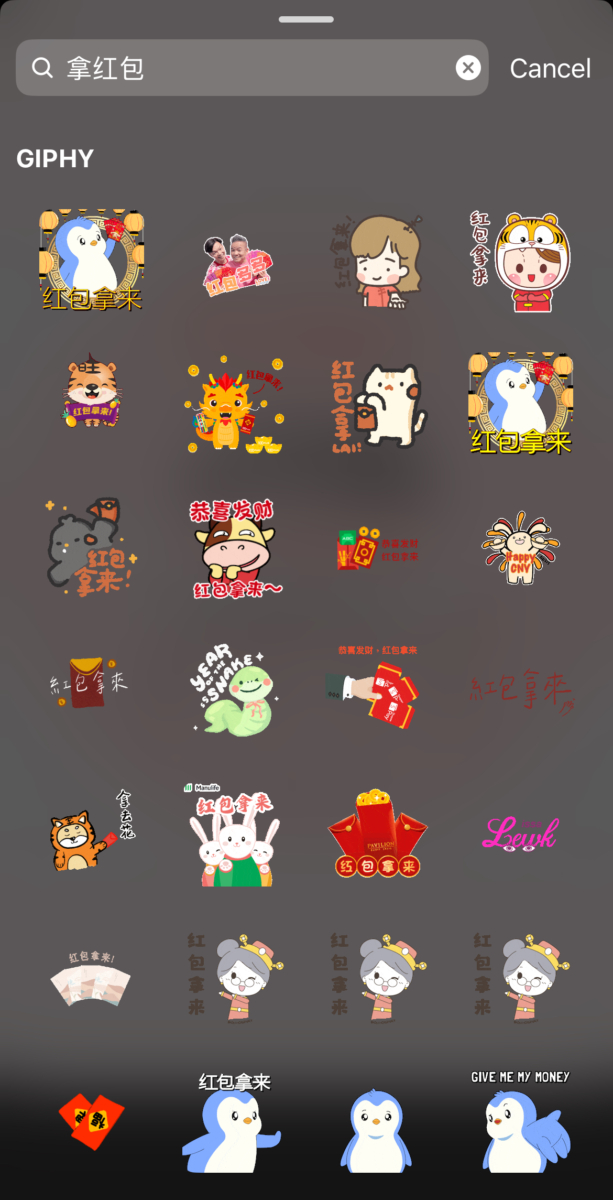The height and width of the screenshot is (1200, 613).
Task: Tap the search field containing 拿红包
Action: pyautogui.click(x=250, y=68)
